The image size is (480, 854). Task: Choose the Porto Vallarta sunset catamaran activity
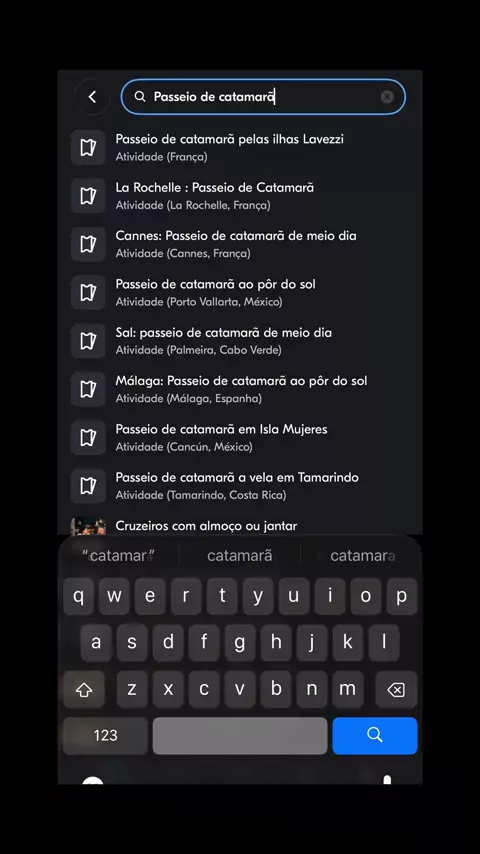tap(240, 292)
